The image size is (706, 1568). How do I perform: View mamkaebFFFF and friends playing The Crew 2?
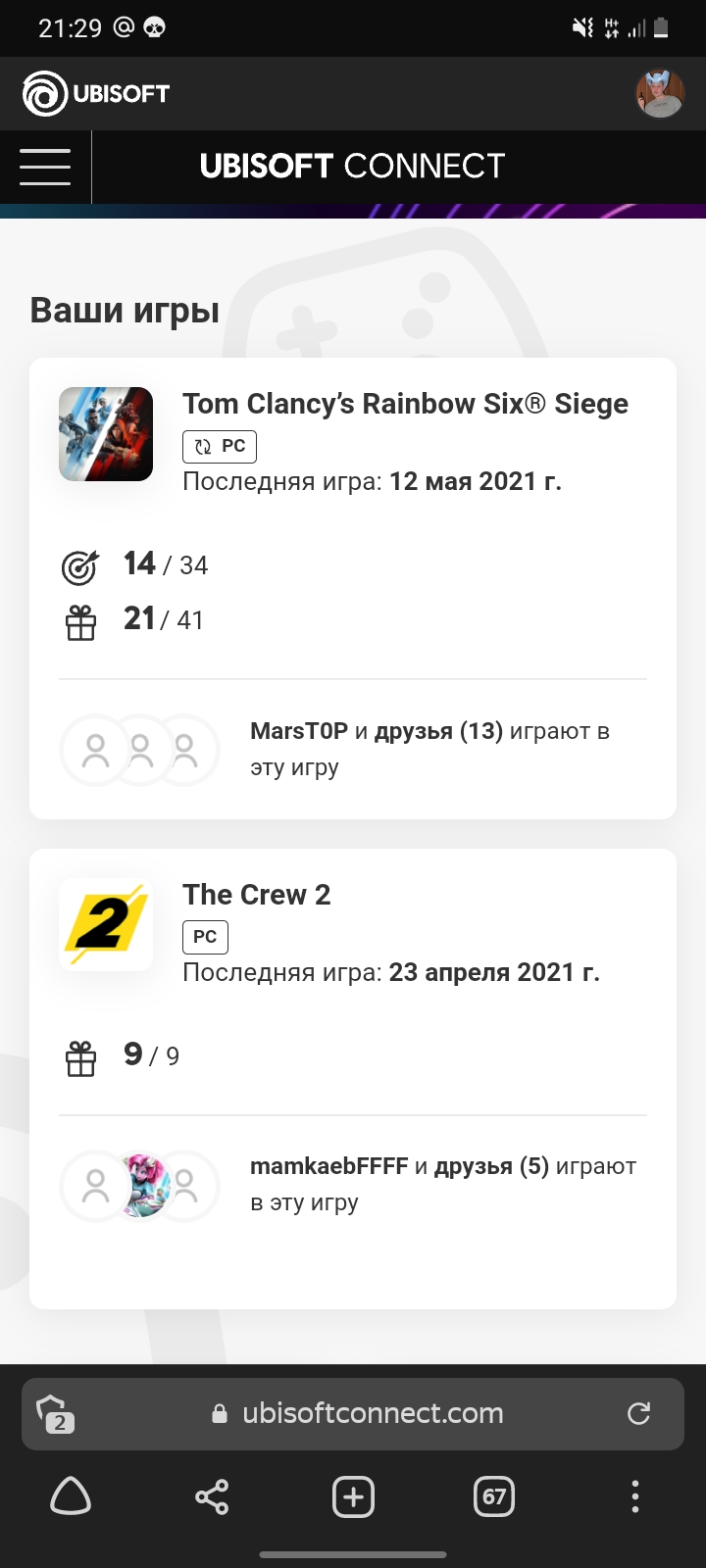pyautogui.click(x=353, y=1185)
